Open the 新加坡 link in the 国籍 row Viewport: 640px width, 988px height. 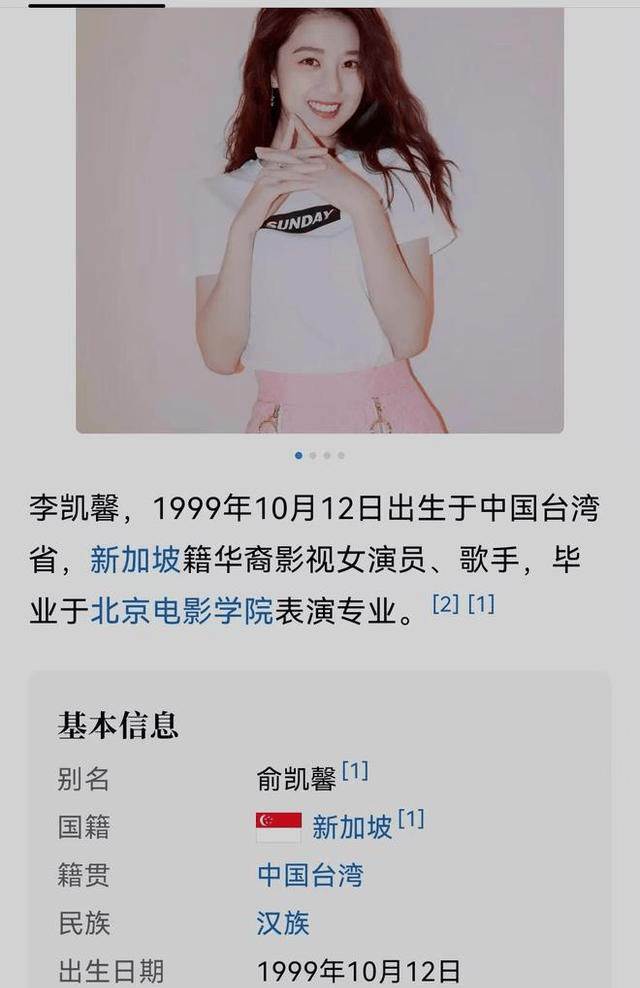click(x=352, y=827)
